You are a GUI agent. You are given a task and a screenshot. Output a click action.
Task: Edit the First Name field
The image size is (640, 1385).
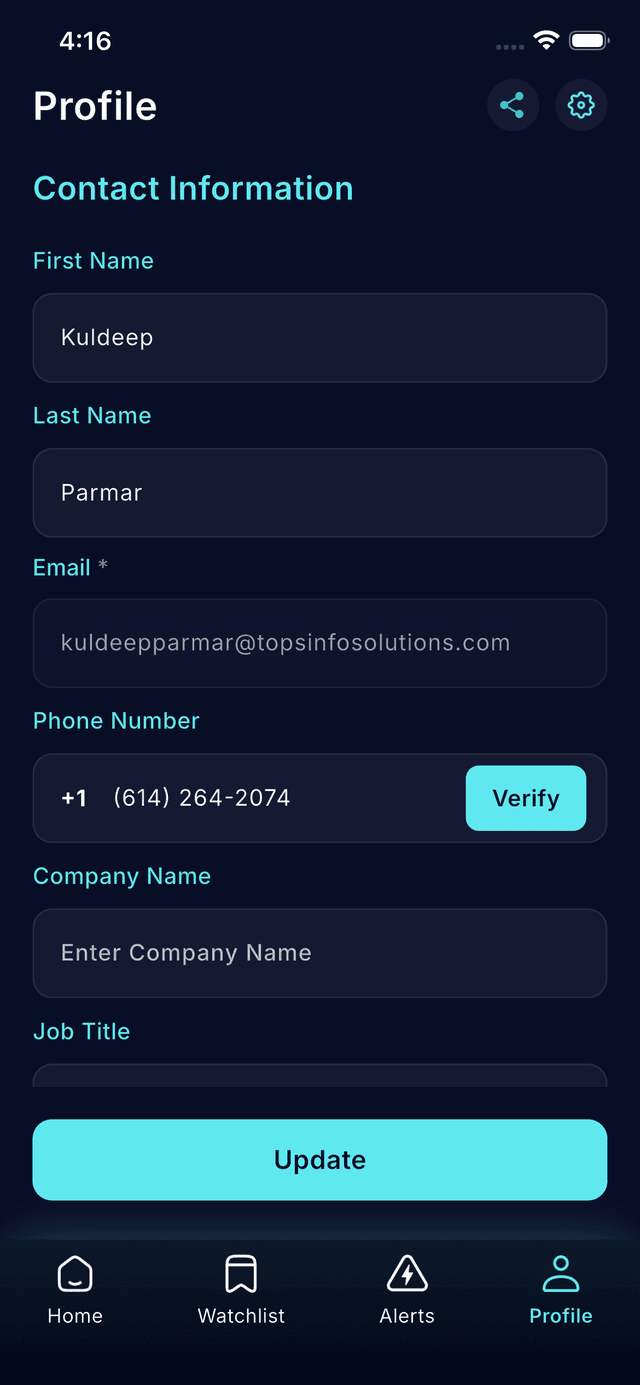click(x=320, y=338)
